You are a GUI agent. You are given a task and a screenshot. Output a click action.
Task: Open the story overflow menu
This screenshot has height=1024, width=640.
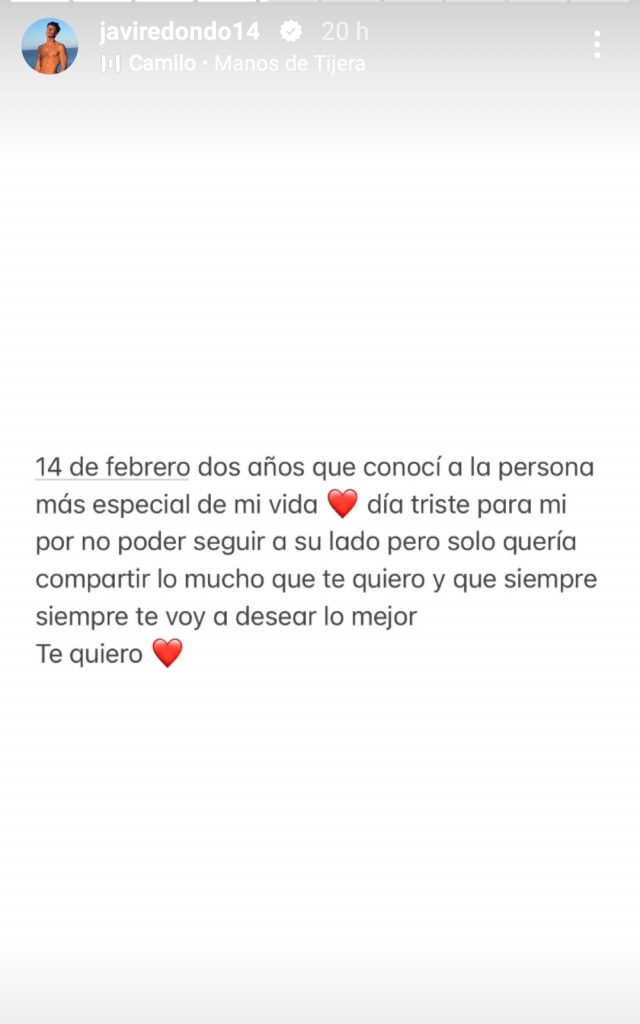597,44
